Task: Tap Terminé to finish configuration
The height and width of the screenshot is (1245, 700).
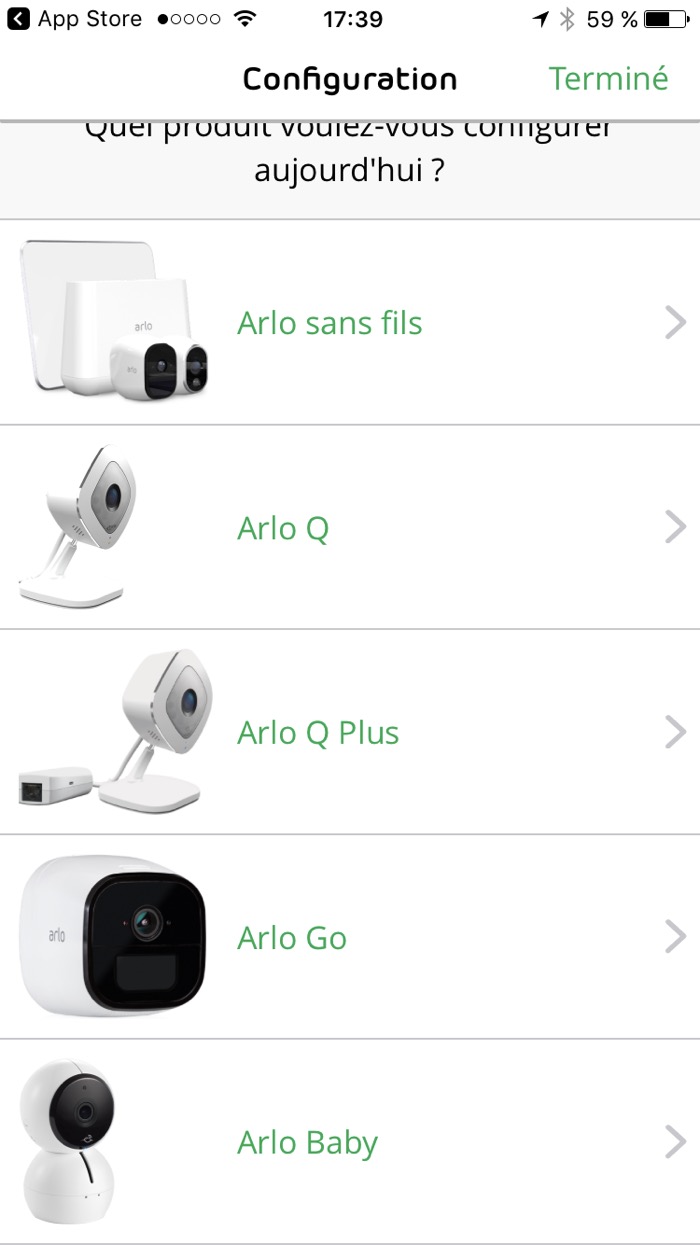Action: (608, 78)
